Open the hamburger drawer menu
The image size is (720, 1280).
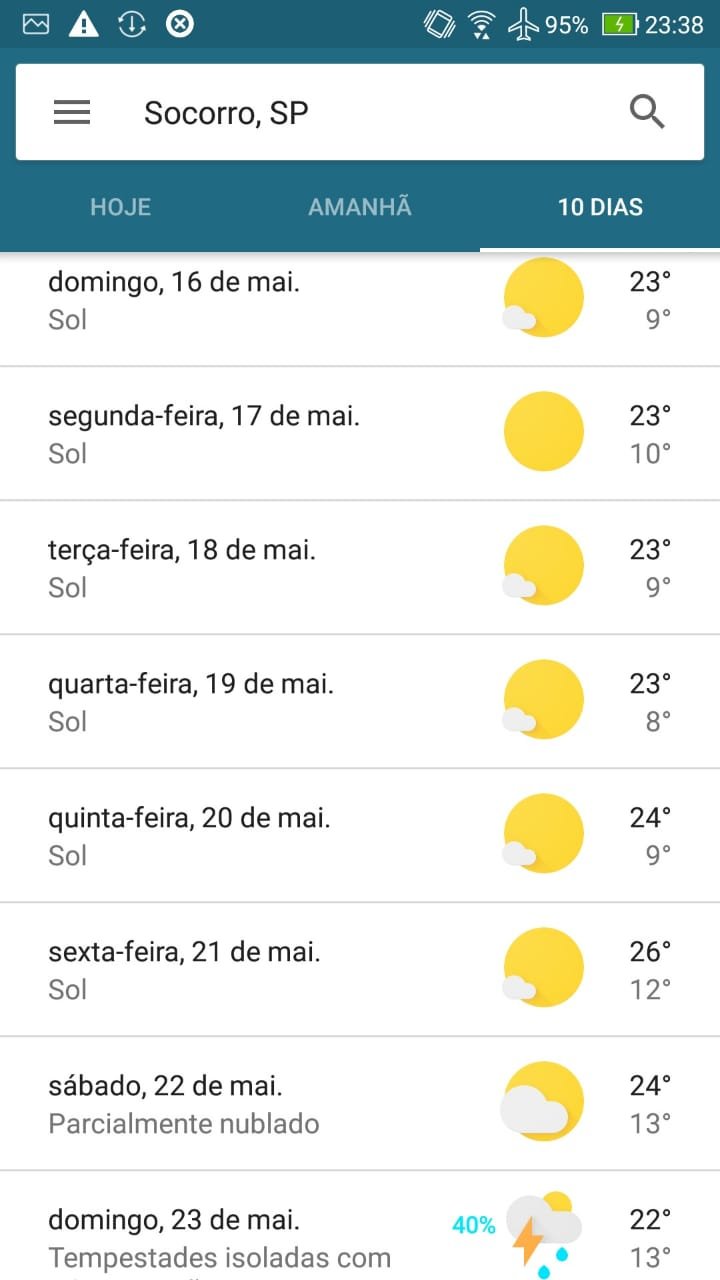72,113
